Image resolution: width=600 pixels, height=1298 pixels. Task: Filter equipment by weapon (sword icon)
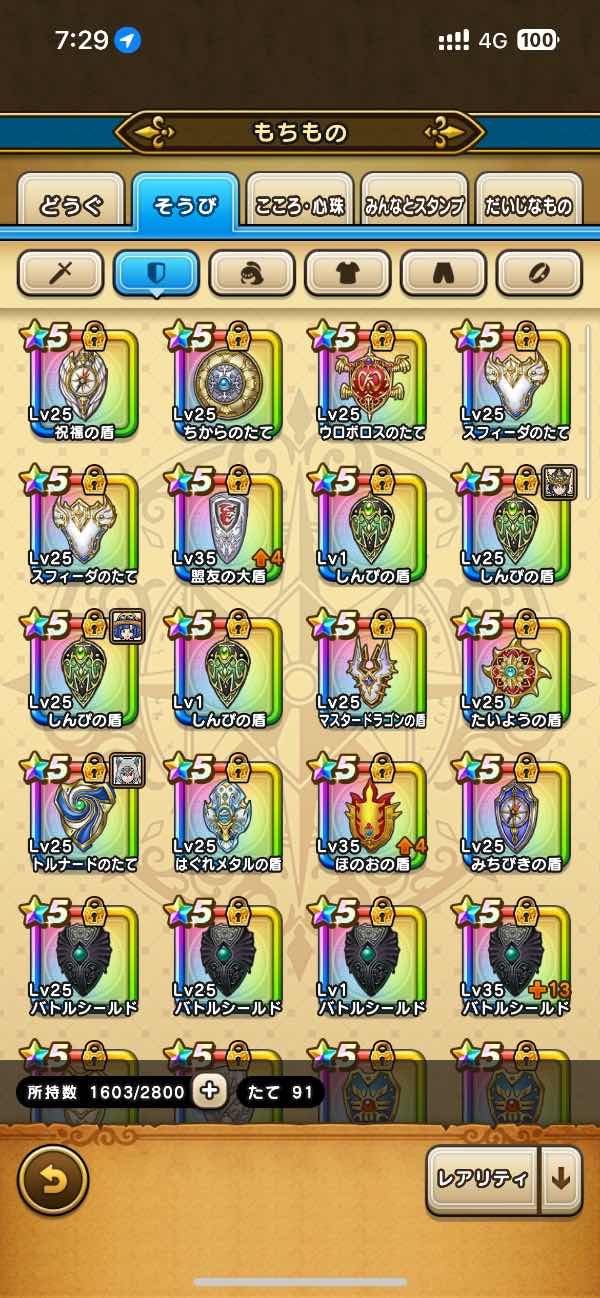(61, 272)
